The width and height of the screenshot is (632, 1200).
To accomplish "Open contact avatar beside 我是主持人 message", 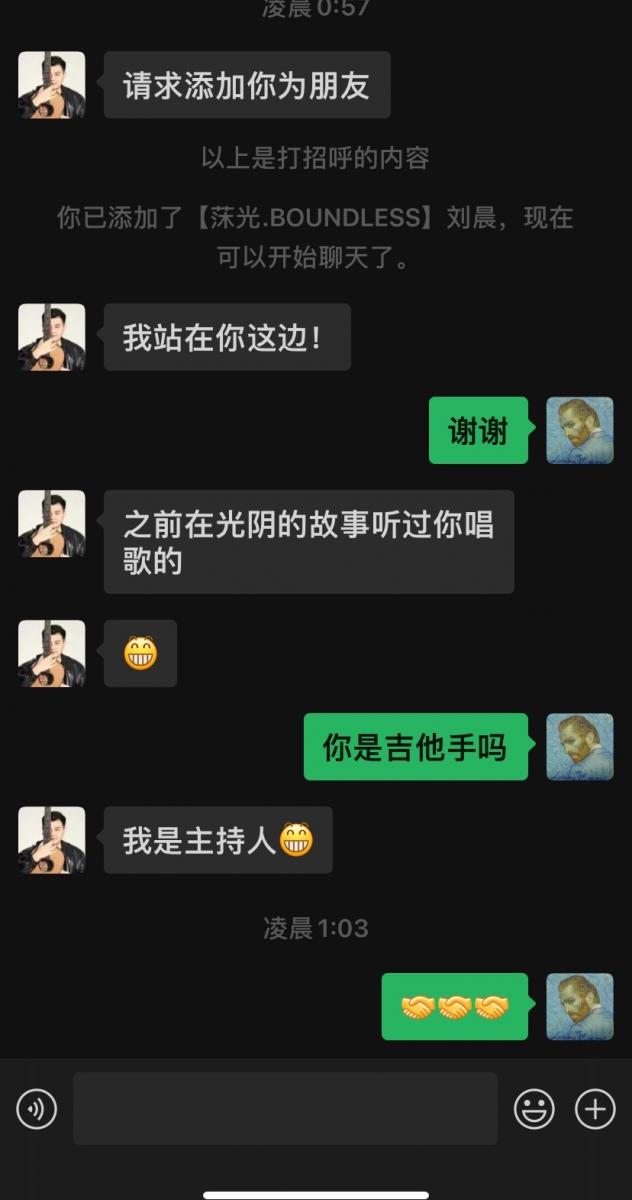I will click(52, 840).
